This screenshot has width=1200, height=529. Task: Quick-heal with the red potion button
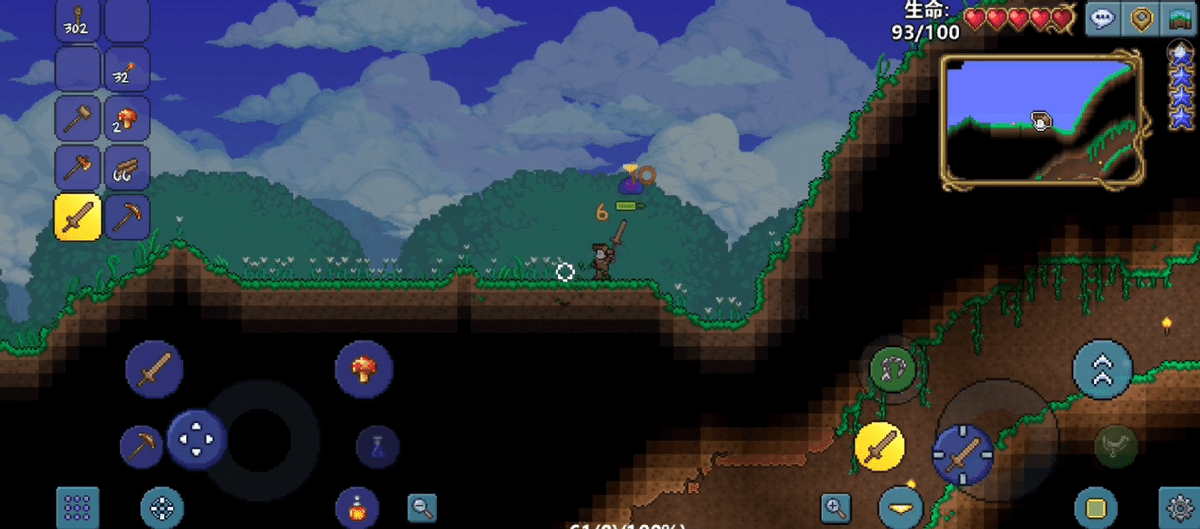(357, 508)
